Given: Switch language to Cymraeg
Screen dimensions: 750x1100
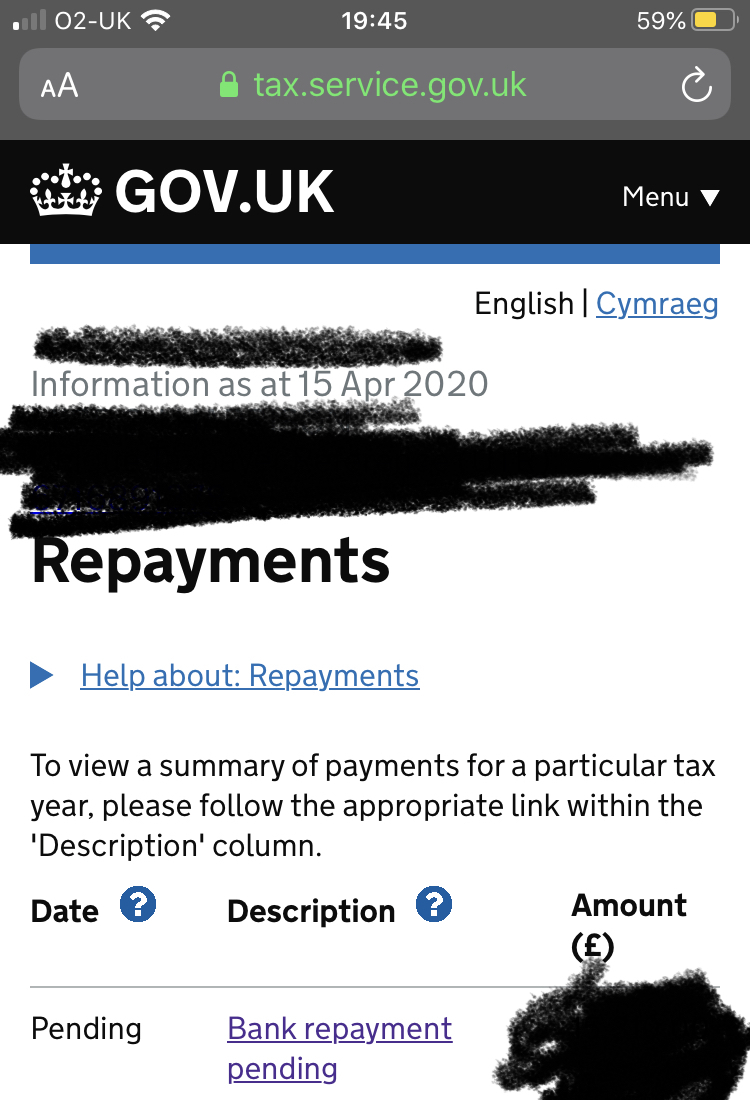Looking at the screenshot, I should pos(657,303).
